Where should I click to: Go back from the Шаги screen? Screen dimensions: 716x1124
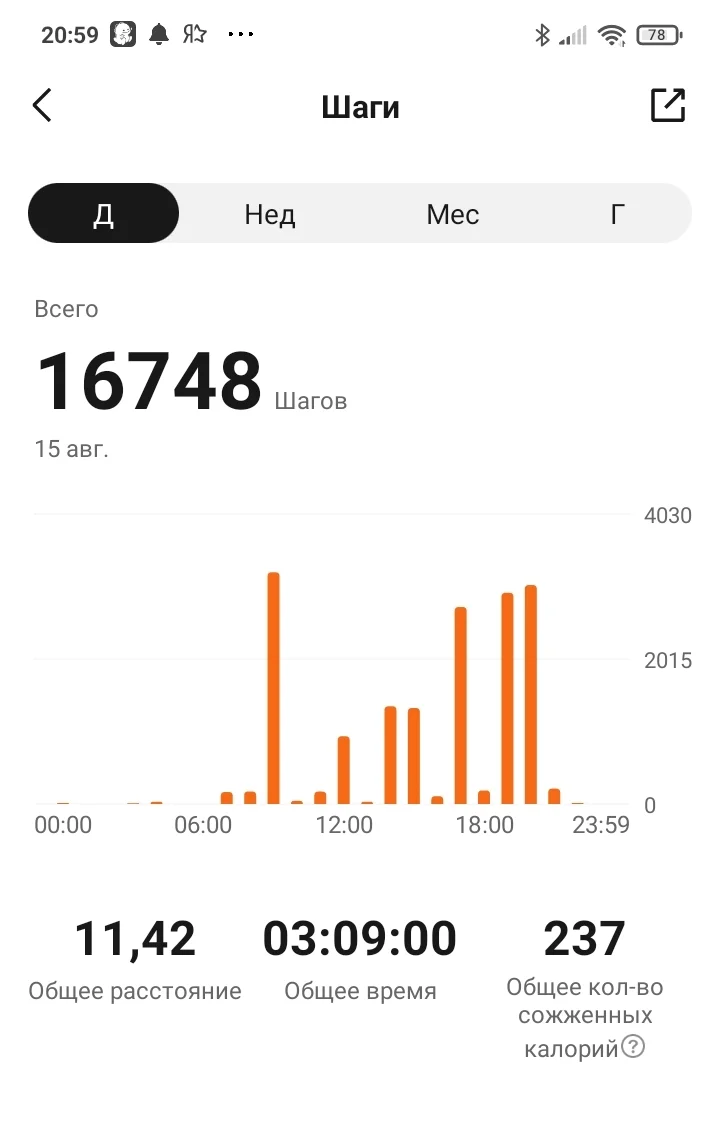click(x=42, y=105)
